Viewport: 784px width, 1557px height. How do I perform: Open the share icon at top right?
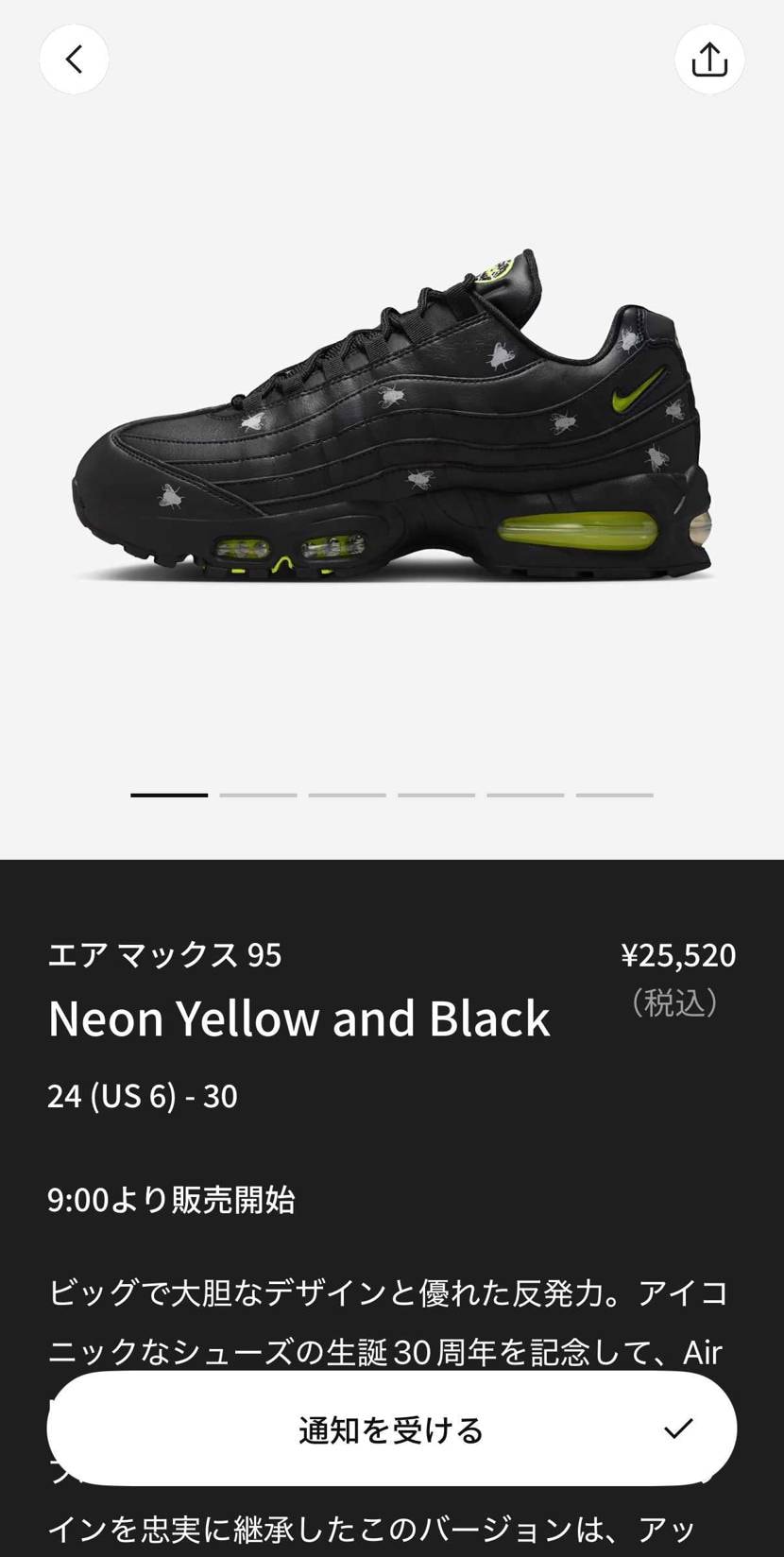pyautogui.click(x=710, y=59)
